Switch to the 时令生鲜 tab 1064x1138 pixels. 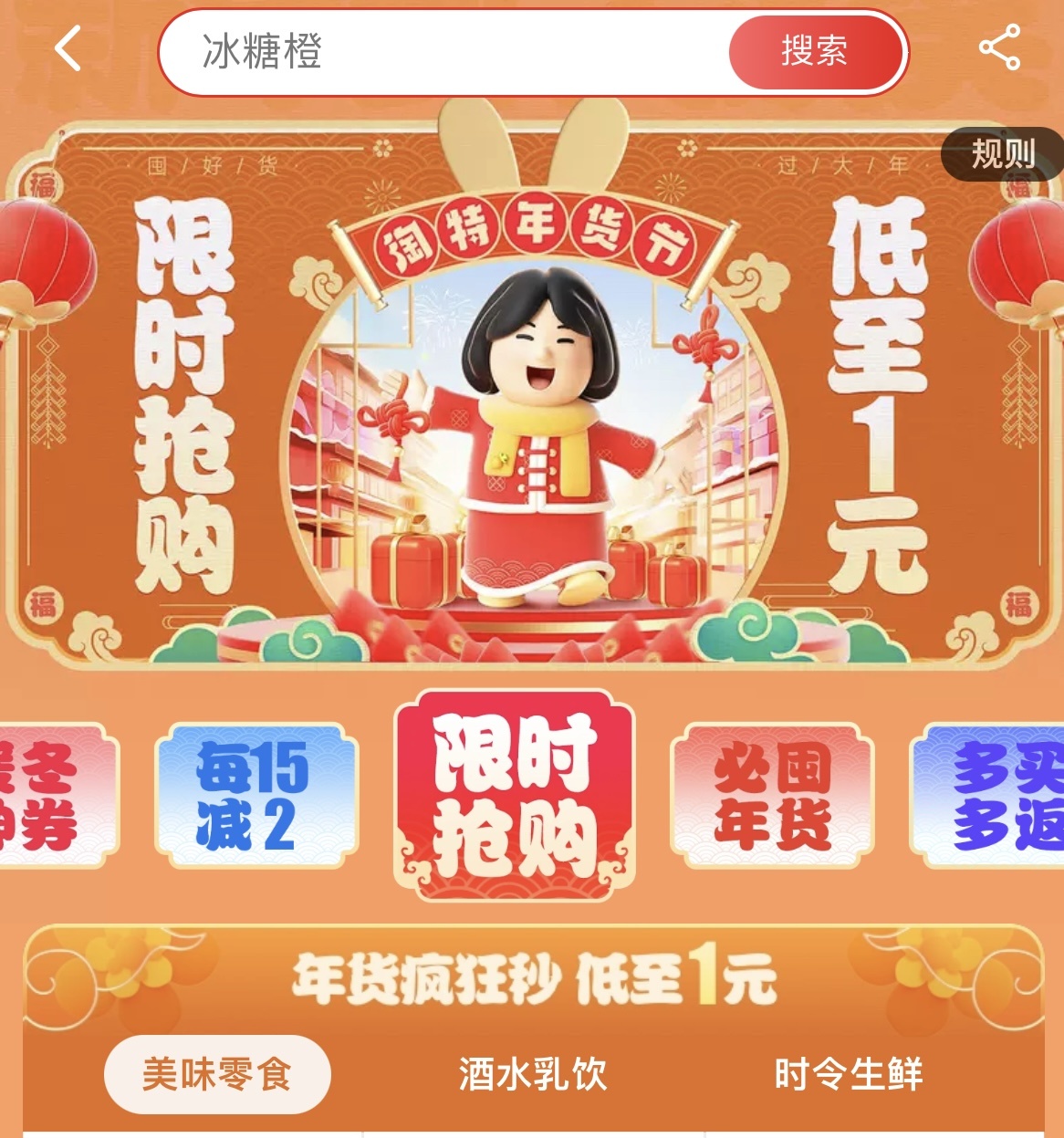tap(849, 1074)
